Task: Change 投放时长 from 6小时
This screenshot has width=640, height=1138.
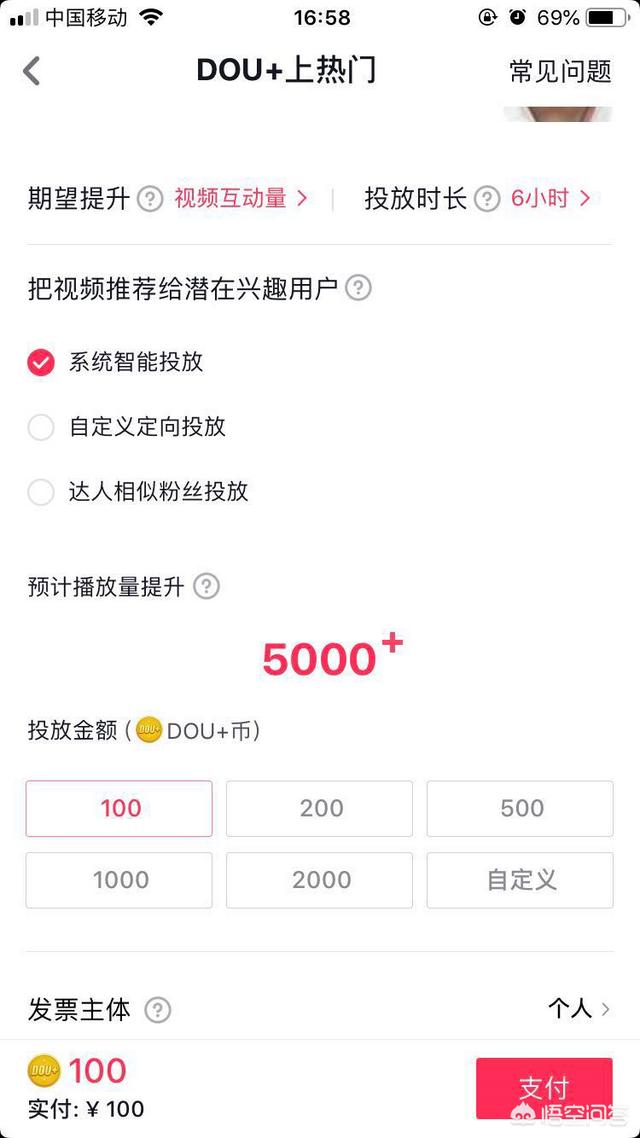Action: coord(550,198)
